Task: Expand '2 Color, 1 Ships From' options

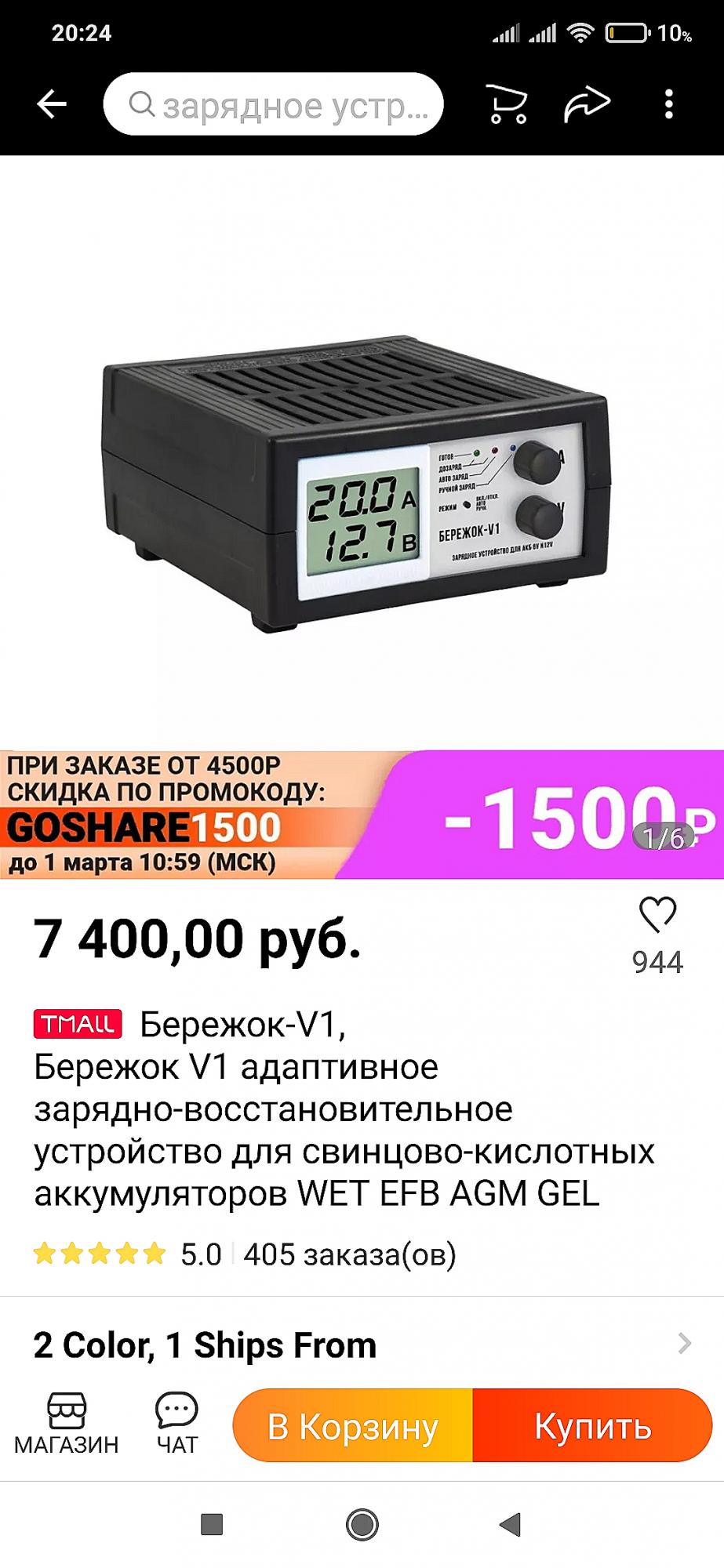Action: pyautogui.click(x=362, y=1345)
